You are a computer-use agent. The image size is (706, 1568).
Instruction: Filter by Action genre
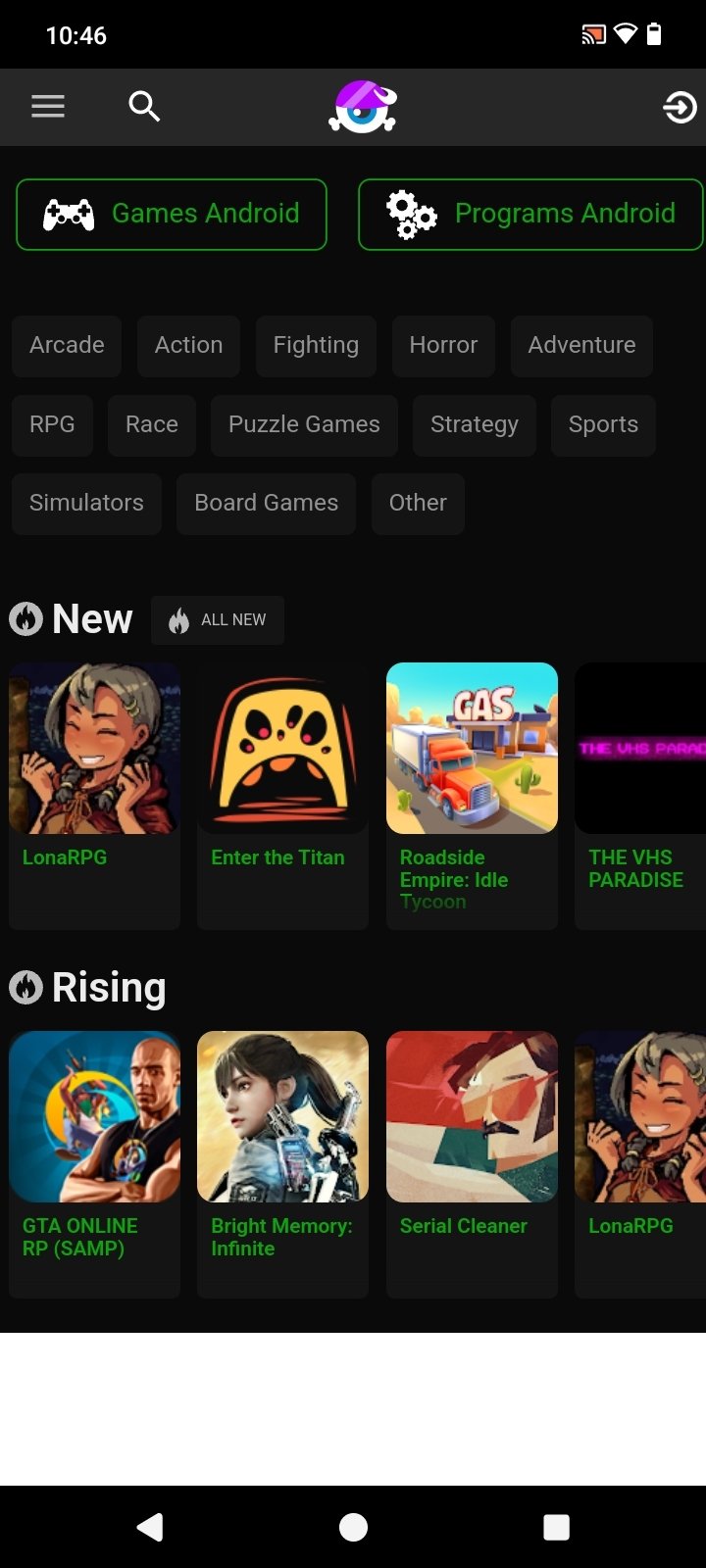[188, 345]
